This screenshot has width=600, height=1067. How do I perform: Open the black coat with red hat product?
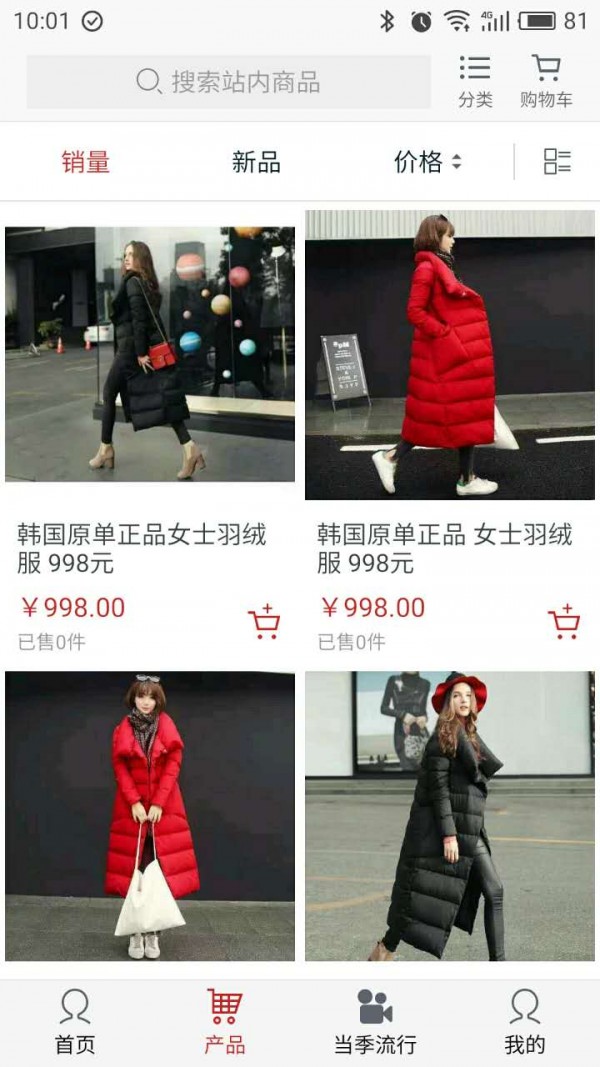click(450, 815)
